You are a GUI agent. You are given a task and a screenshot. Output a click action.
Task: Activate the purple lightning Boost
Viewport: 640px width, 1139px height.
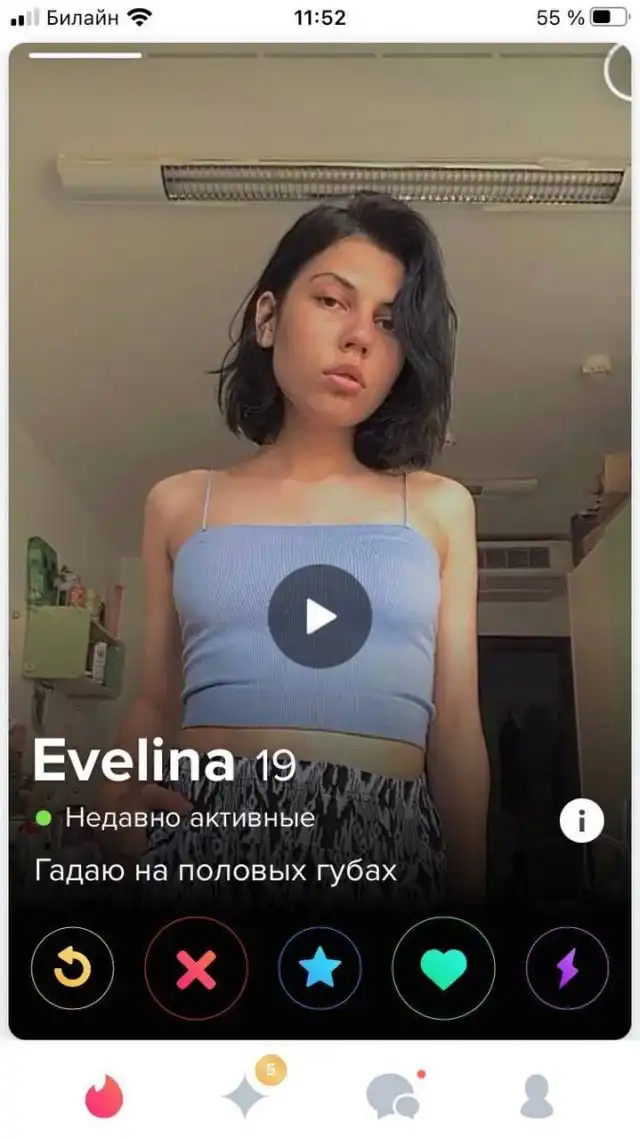pos(567,968)
